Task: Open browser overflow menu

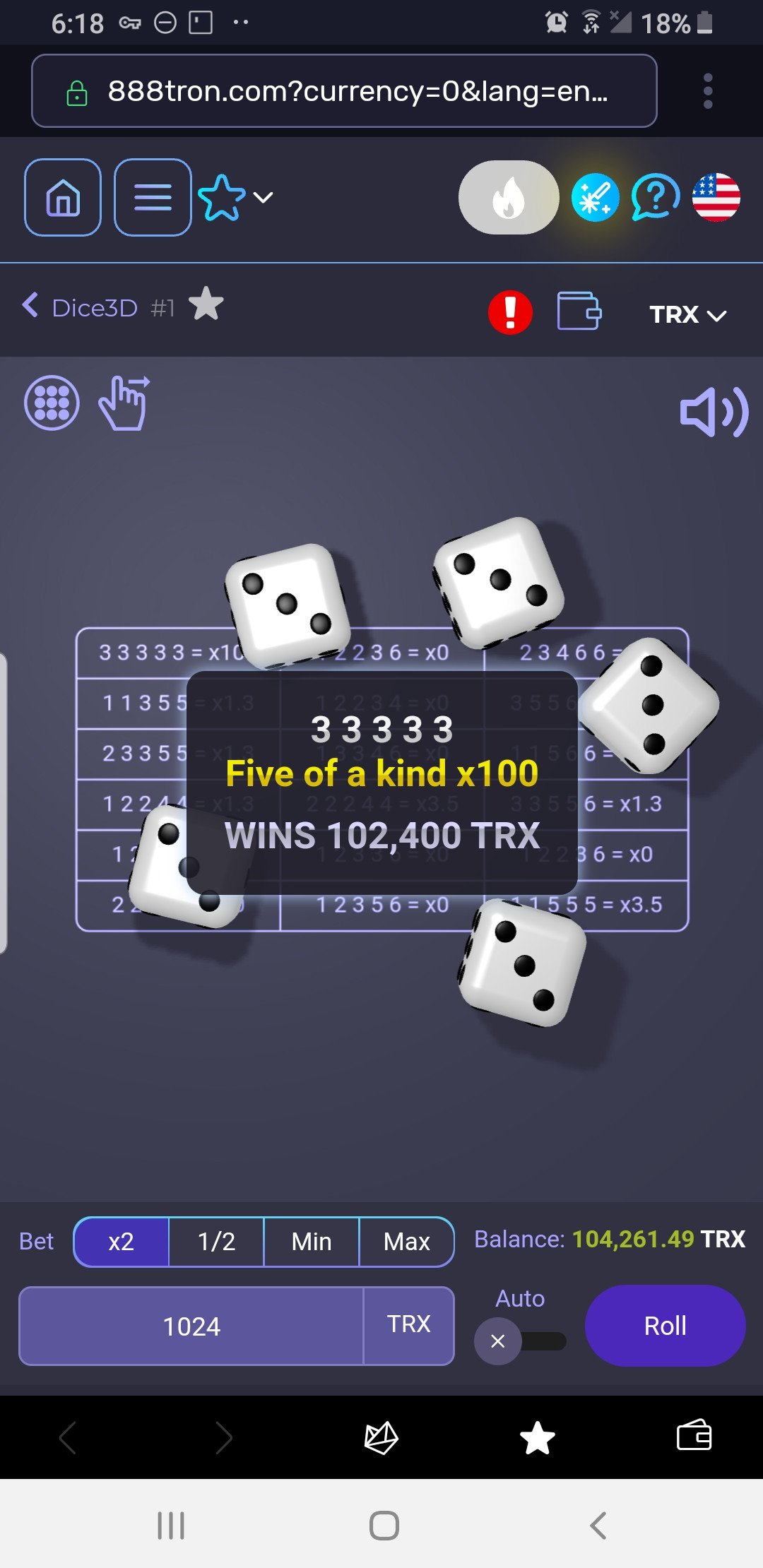Action: [x=708, y=91]
